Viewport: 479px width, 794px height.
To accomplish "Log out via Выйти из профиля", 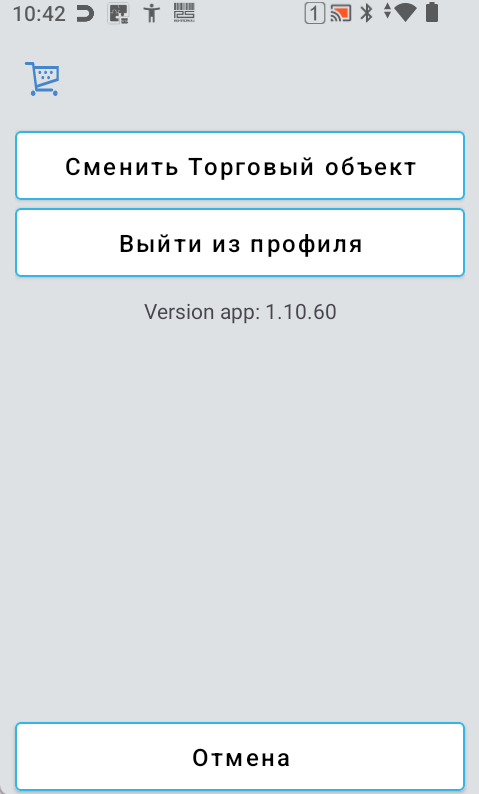I will coord(240,243).
